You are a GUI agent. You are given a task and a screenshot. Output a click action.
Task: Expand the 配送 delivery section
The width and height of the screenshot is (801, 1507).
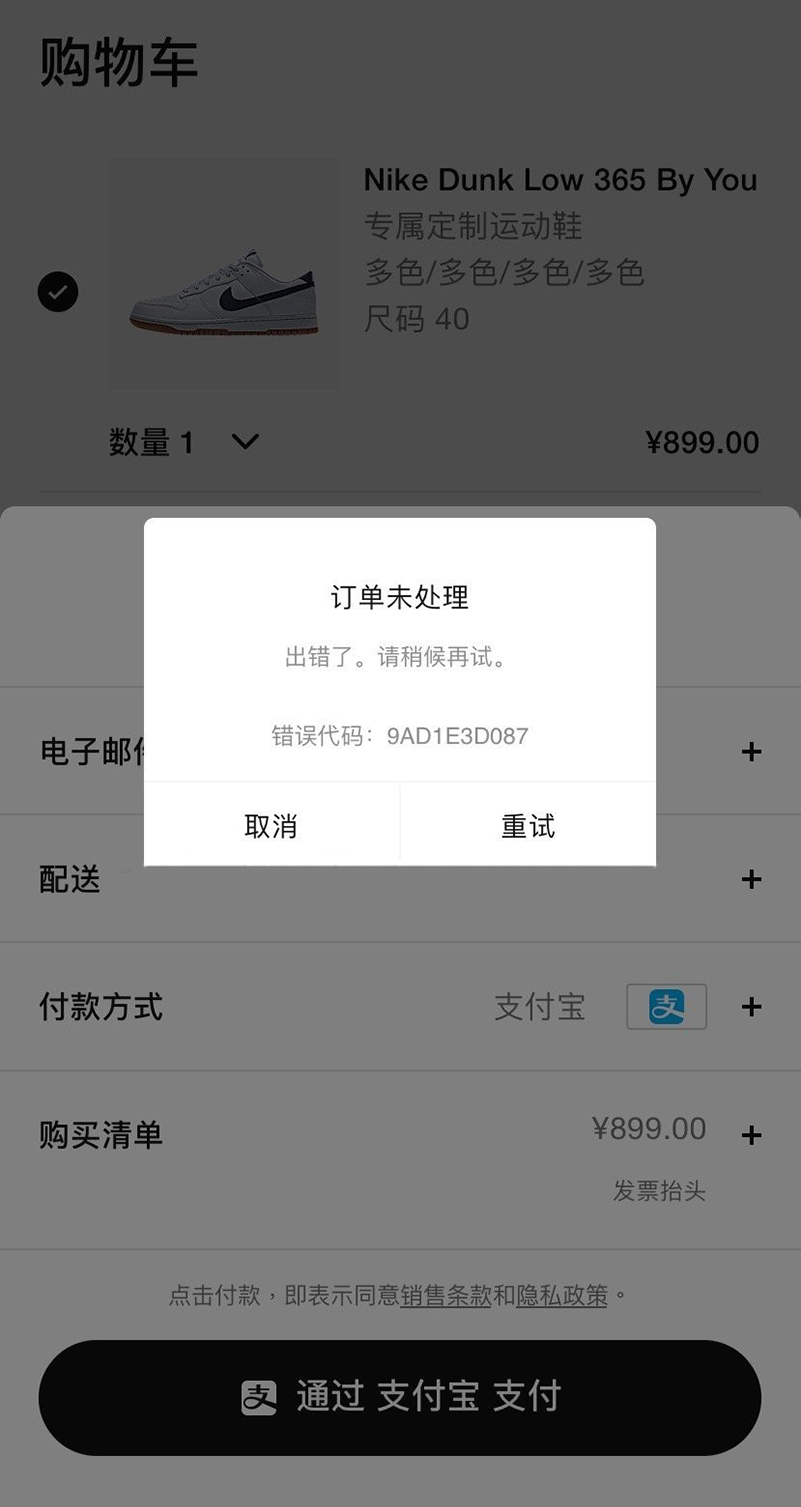(751, 879)
